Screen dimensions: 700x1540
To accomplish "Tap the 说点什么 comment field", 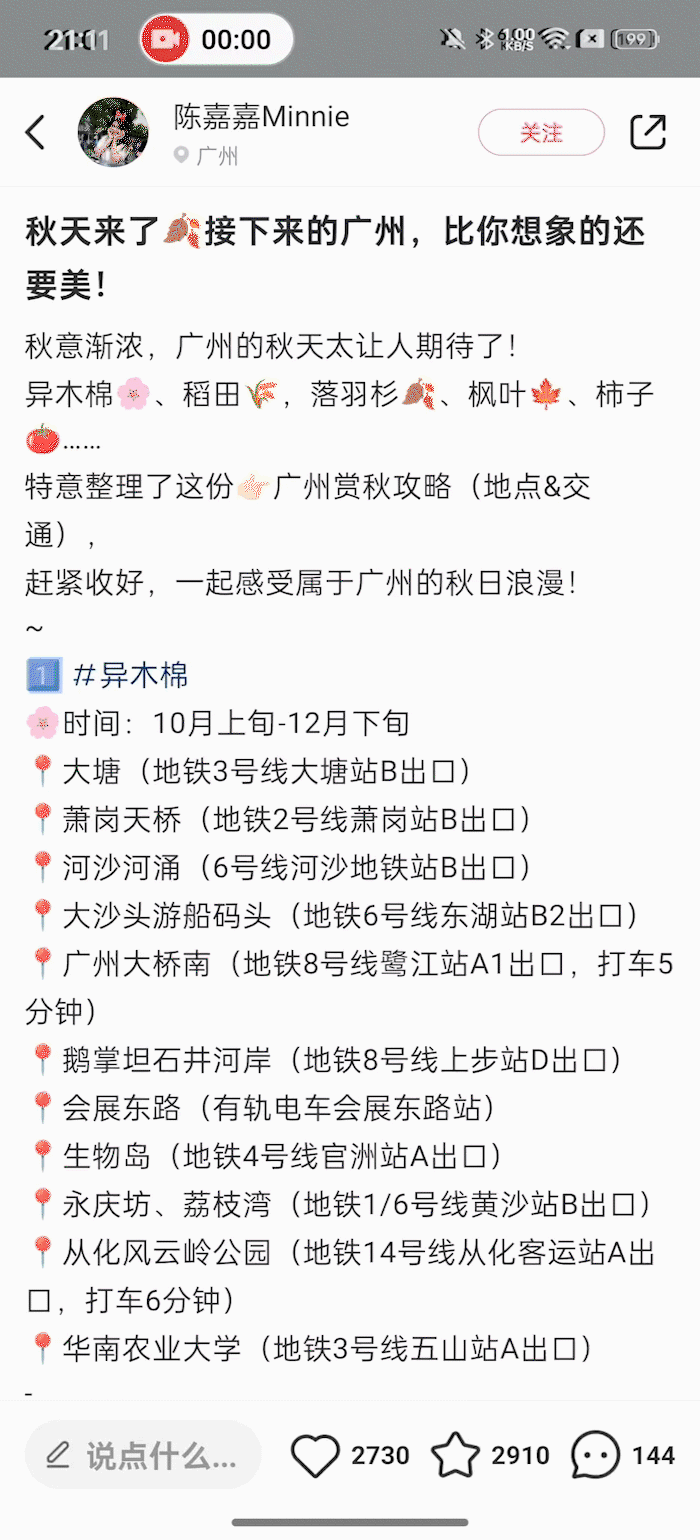I will tap(143, 1455).
